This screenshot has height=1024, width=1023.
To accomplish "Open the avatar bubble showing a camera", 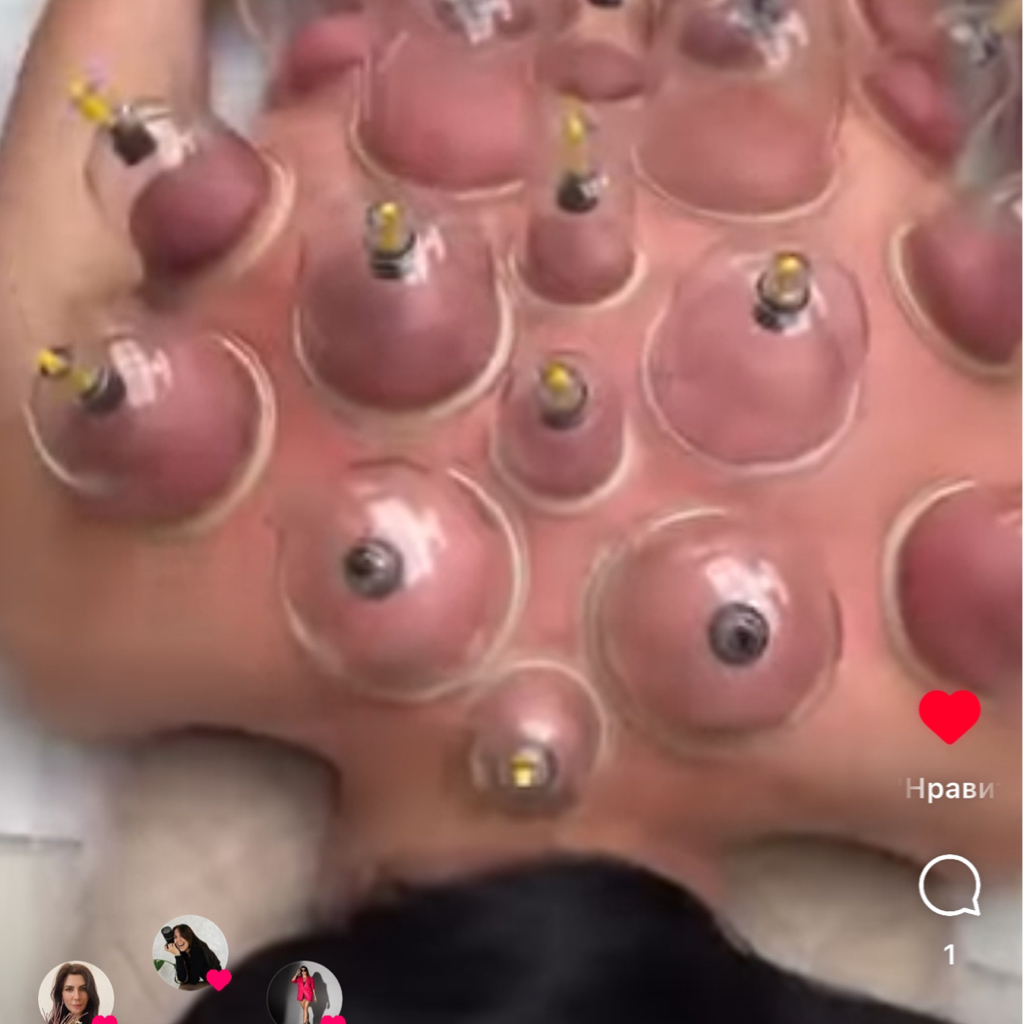I will (x=190, y=952).
